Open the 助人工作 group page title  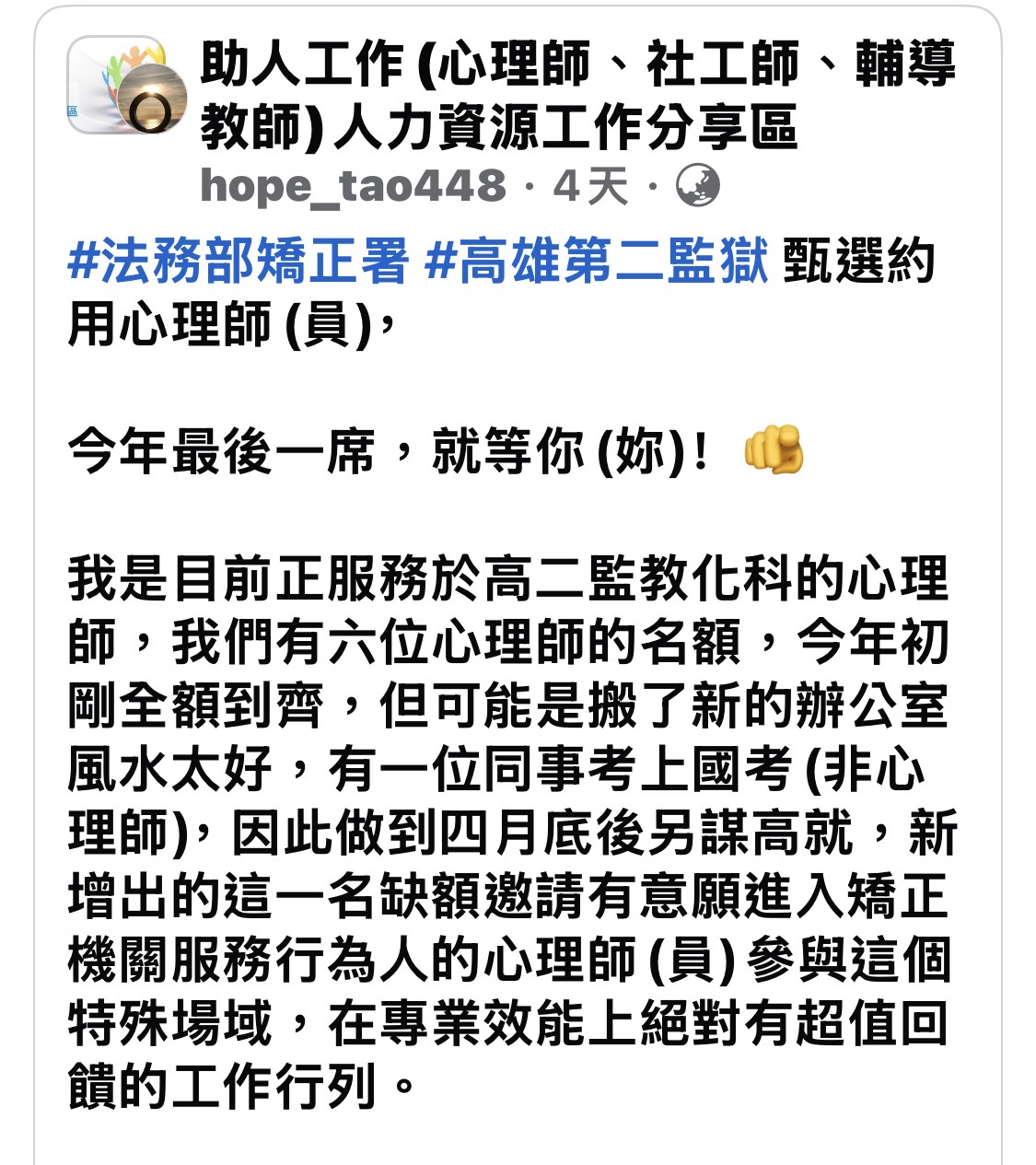pos(577,95)
